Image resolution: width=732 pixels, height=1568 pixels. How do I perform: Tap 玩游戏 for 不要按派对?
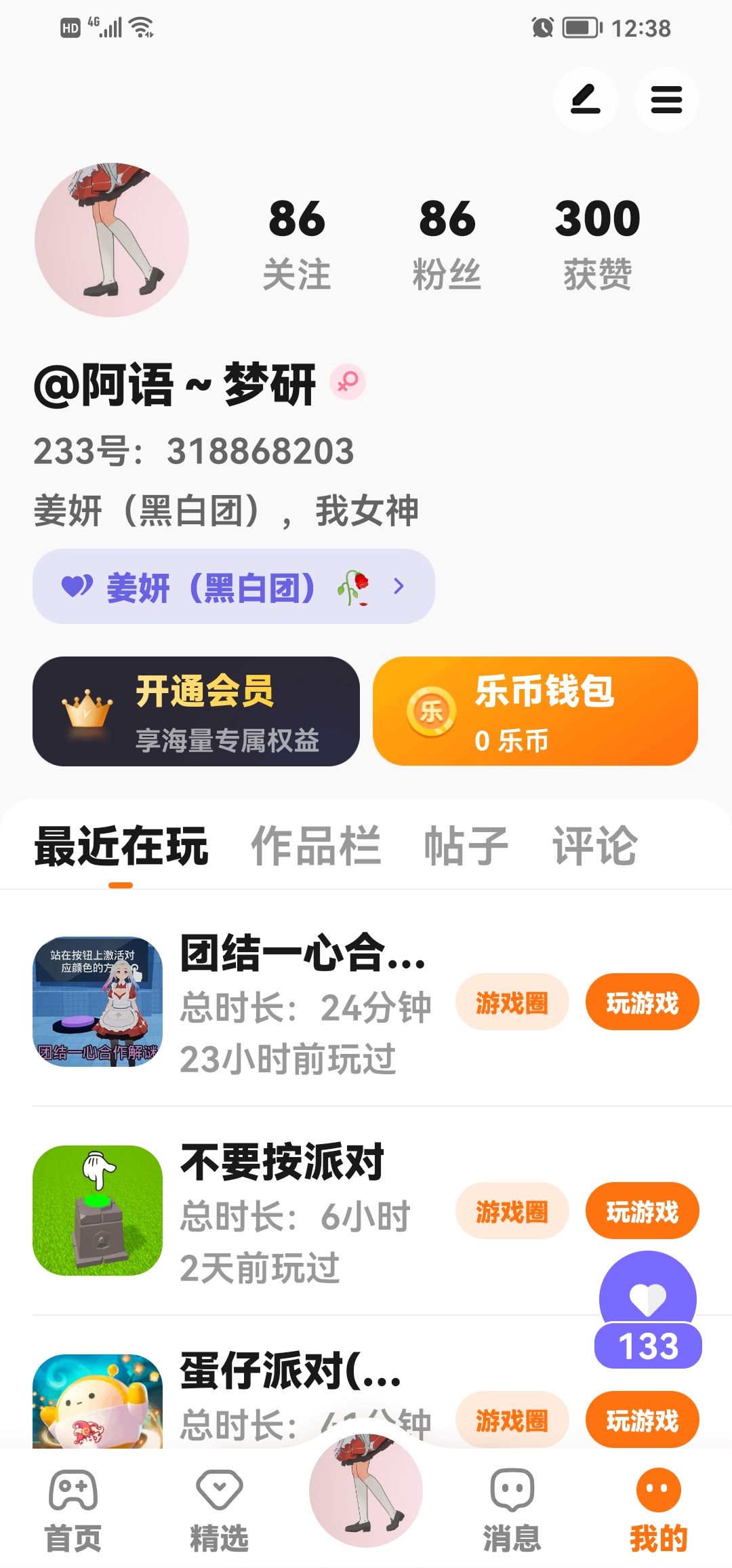[x=642, y=1211]
